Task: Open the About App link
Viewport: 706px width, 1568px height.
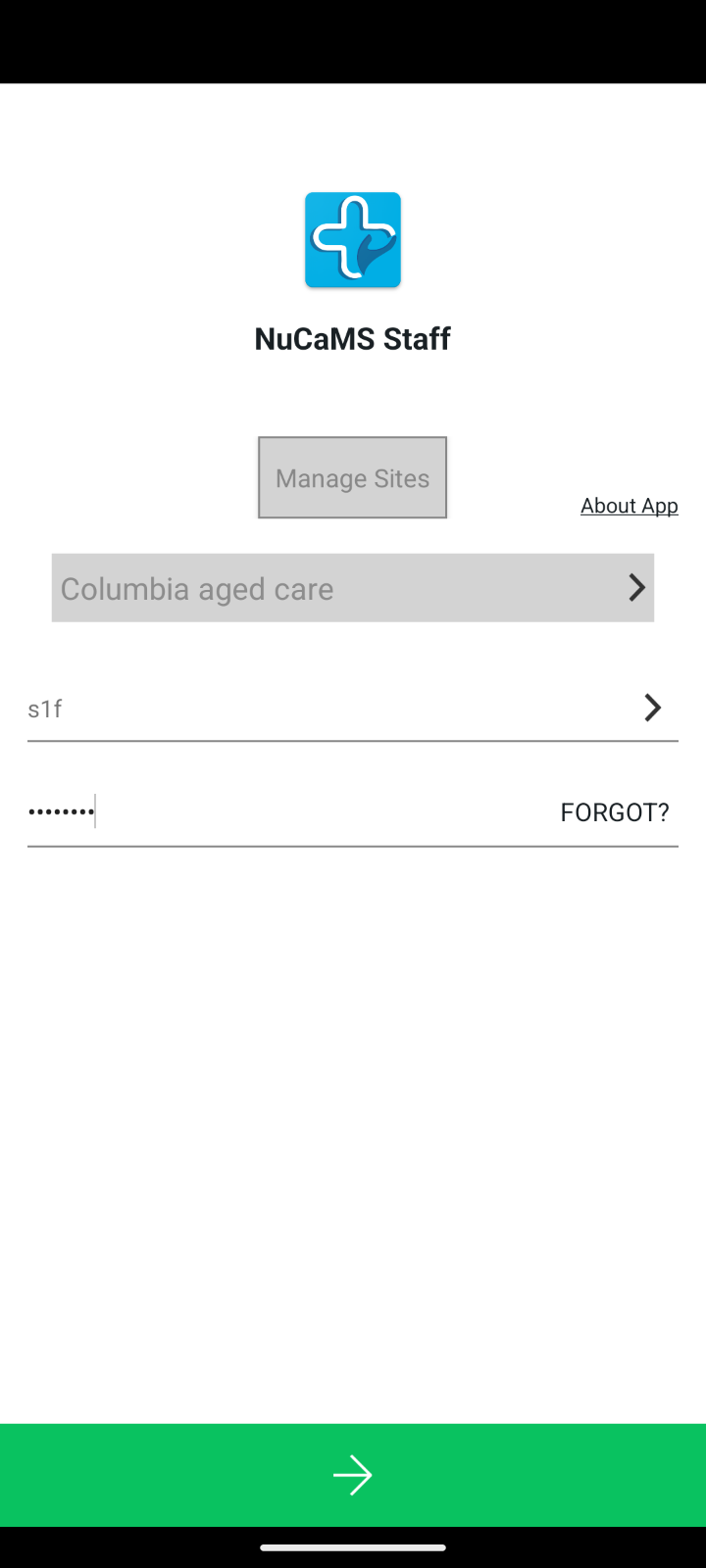Action: point(629,506)
